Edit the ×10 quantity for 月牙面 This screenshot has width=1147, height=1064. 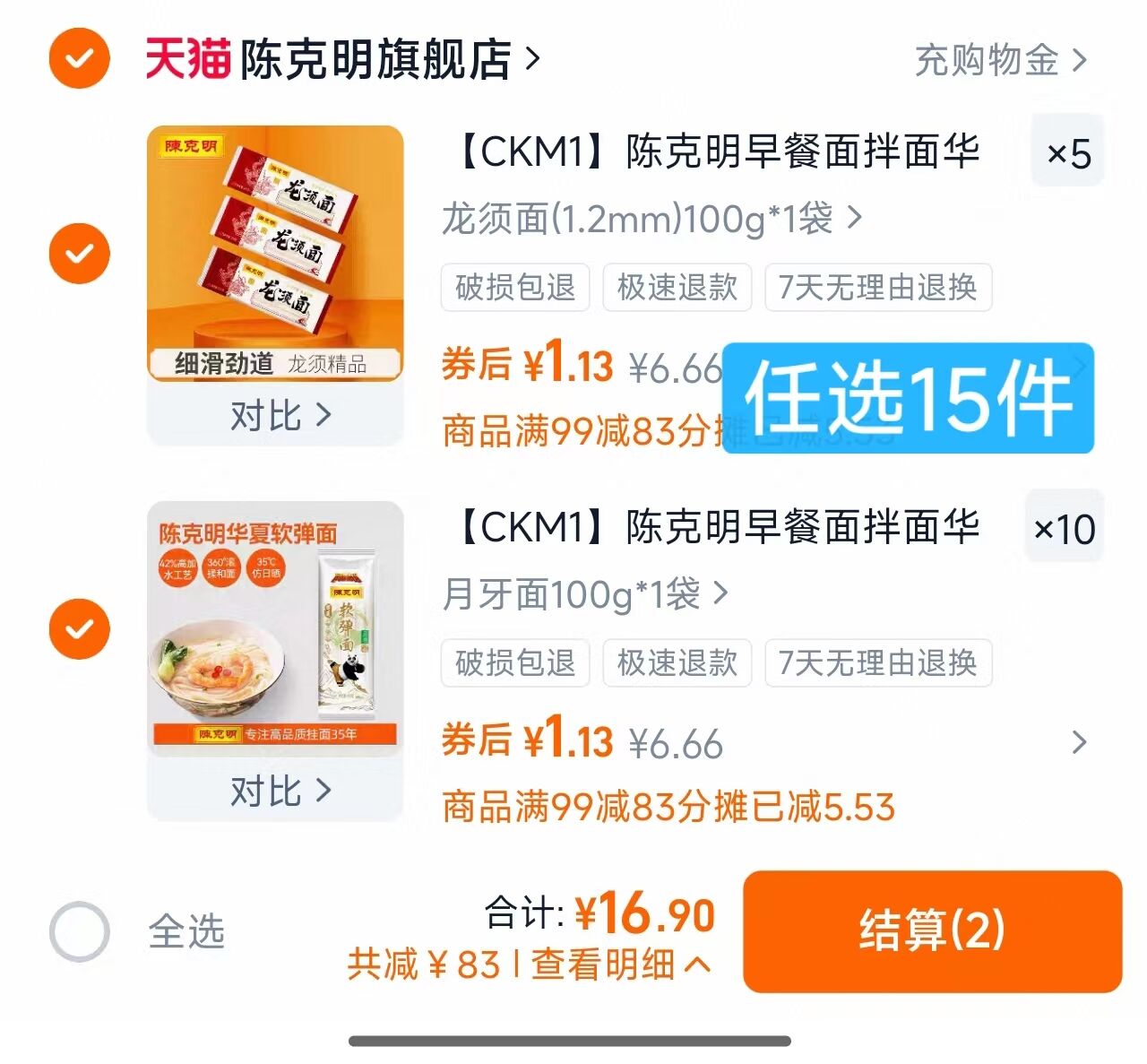coord(1065,529)
